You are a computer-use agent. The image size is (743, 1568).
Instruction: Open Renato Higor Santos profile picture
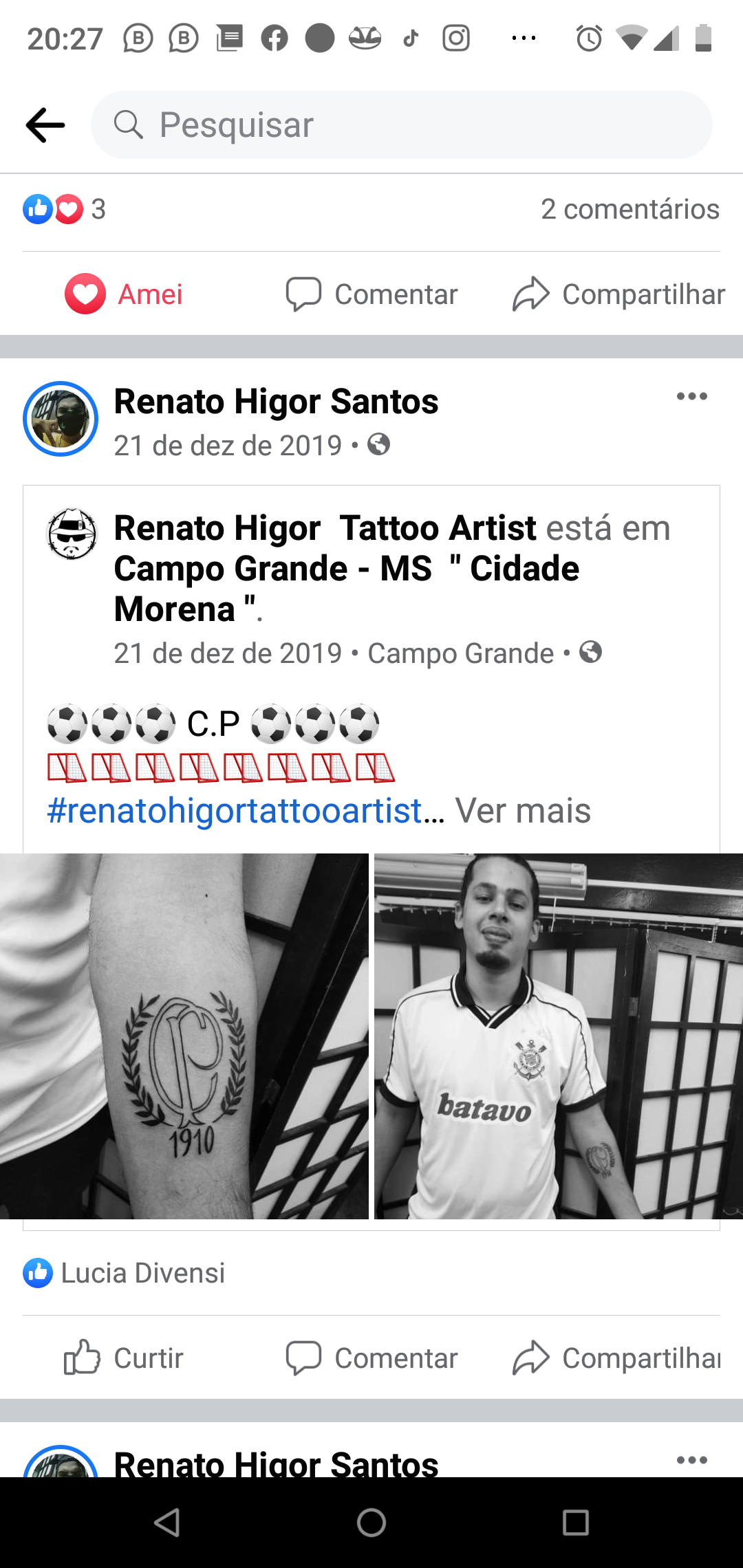pyautogui.click(x=61, y=419)
